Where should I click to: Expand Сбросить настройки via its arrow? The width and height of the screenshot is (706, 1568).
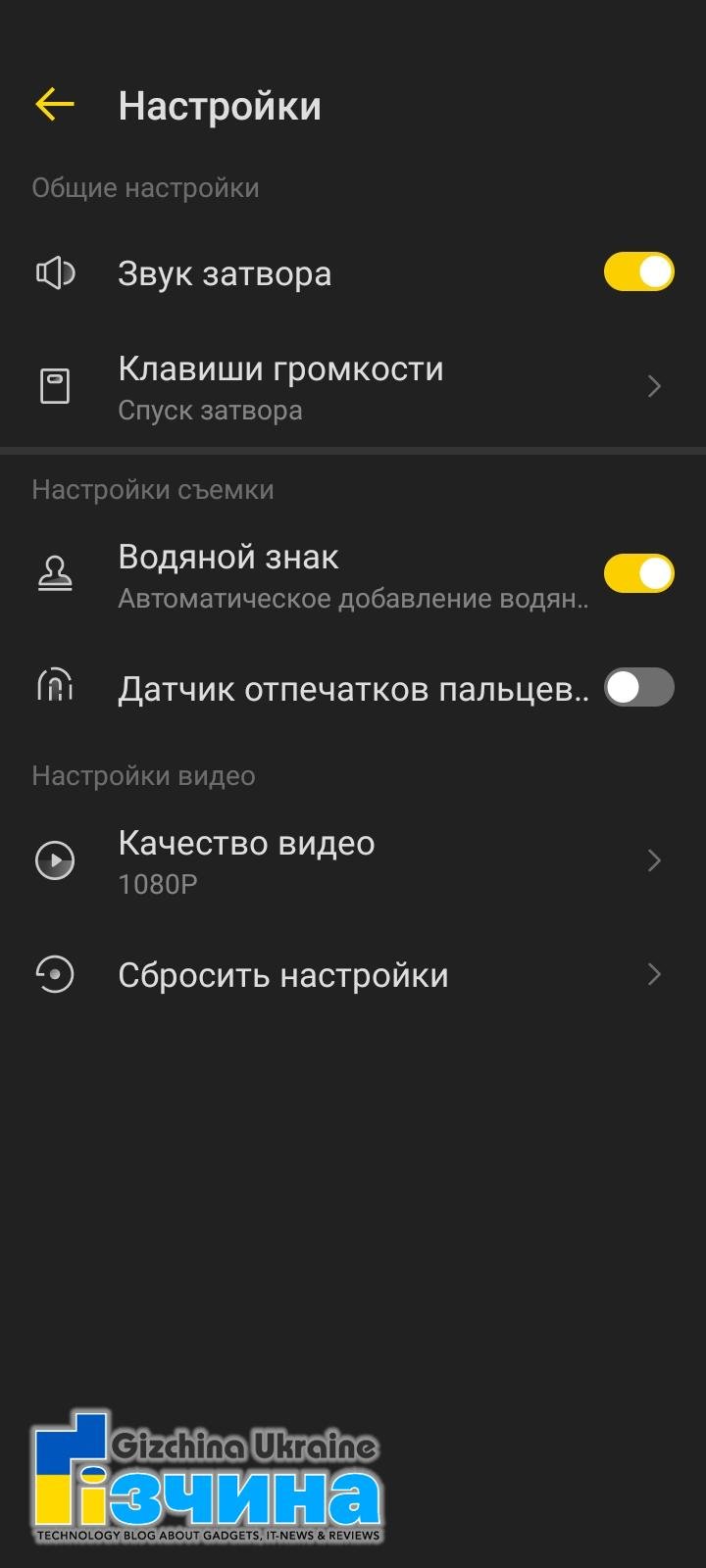coord(654,974)
